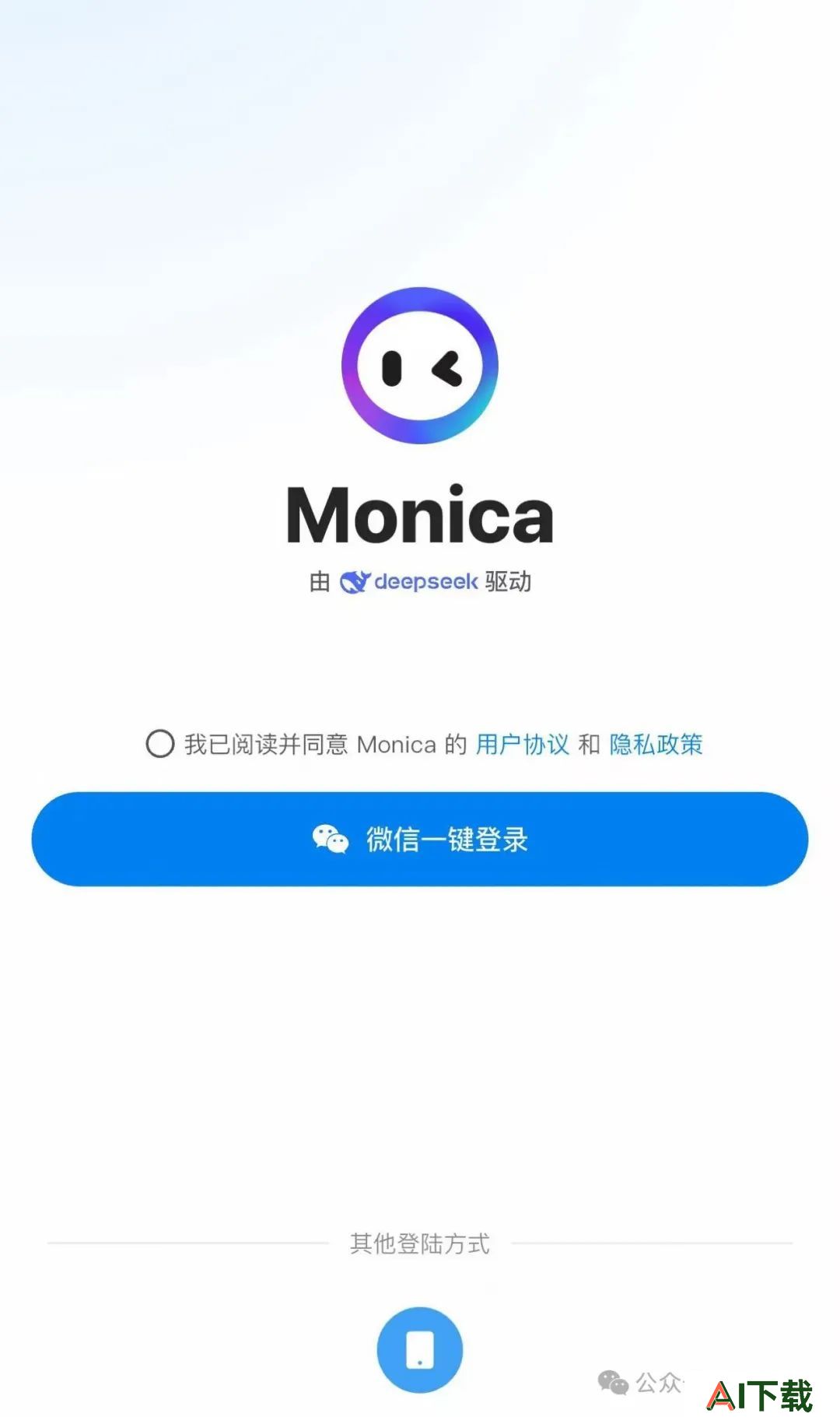Image resolution: width=840 pixels, height=1417 pixels.
Task: Open the 用户协议 link
Action: click(x=522, y=745)
